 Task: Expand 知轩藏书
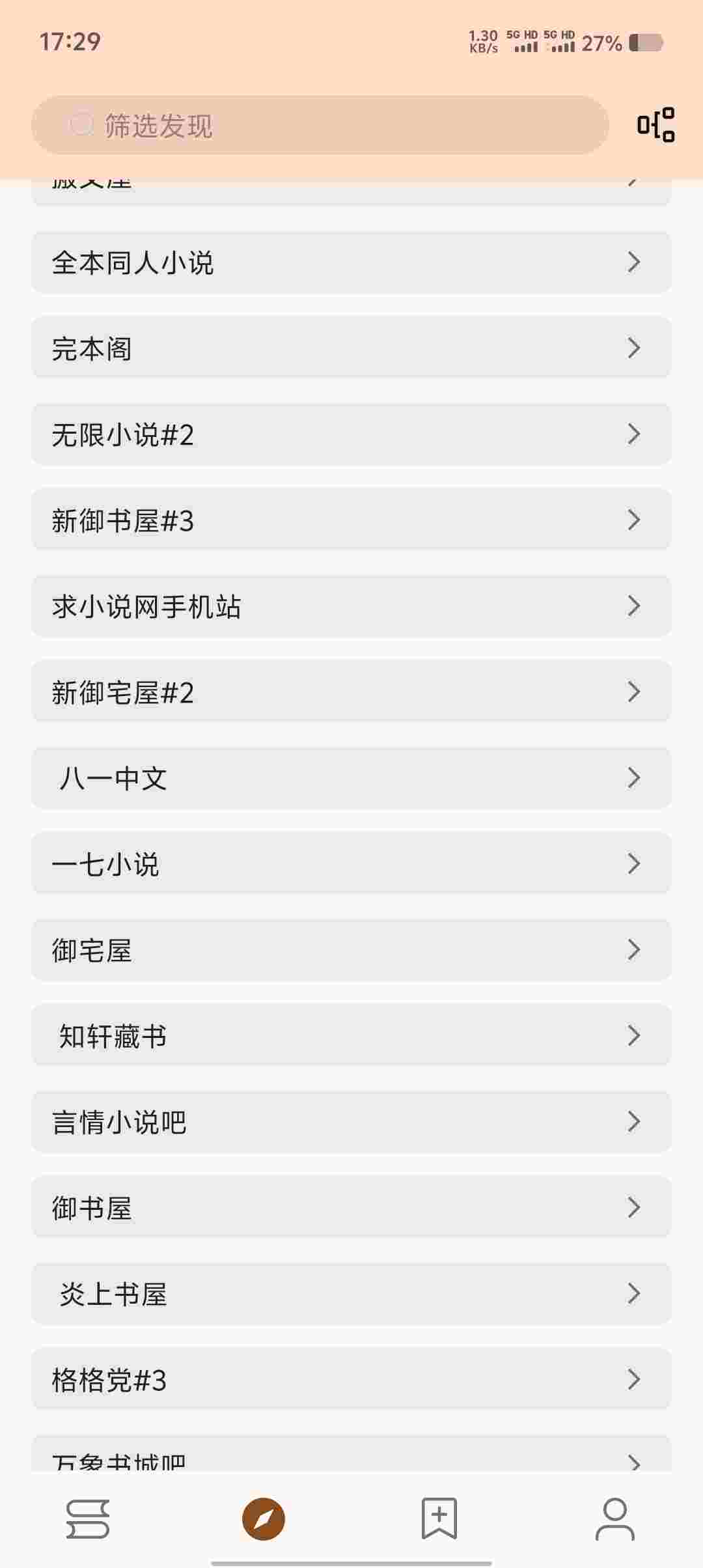pos(351,1036)
